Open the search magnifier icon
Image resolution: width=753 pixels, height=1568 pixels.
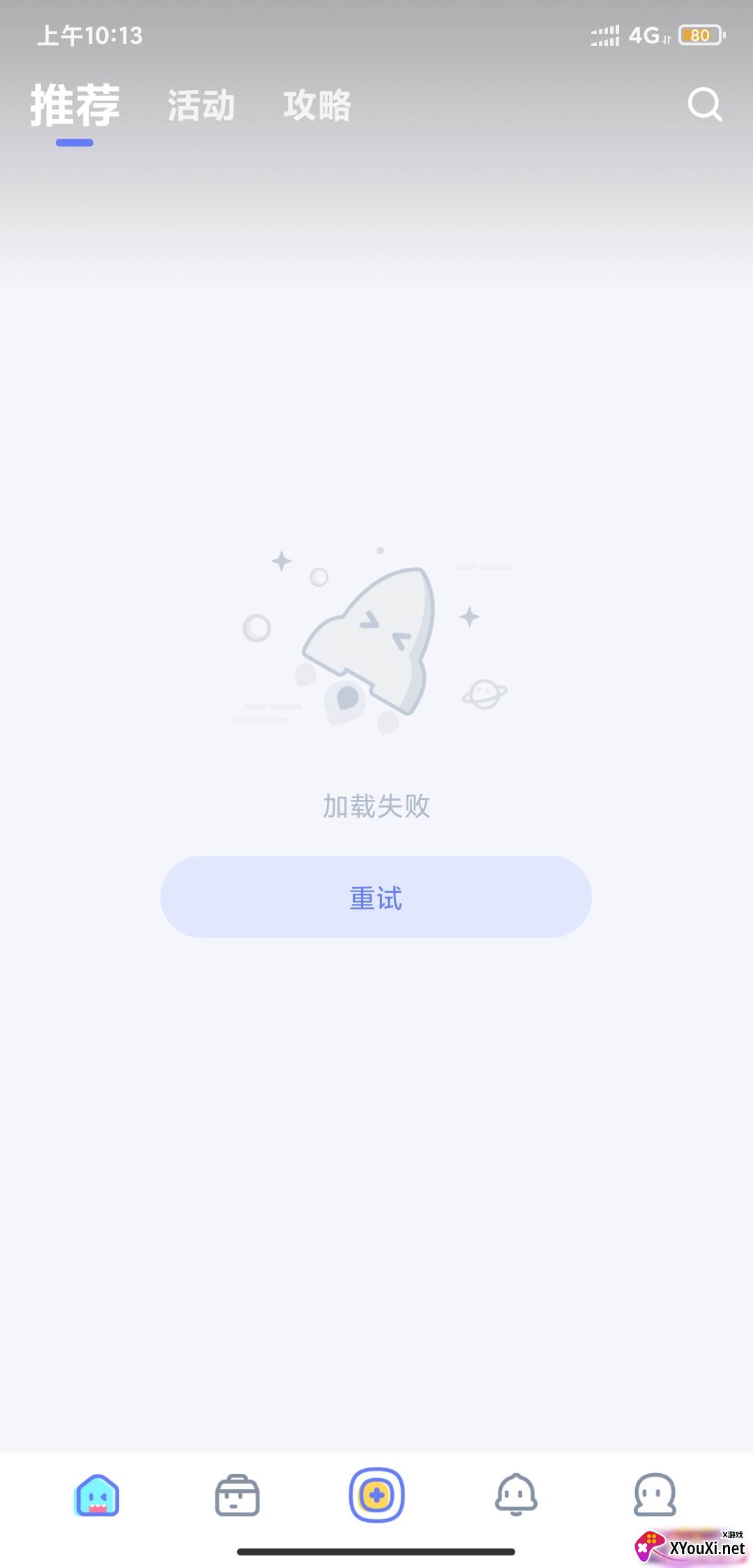click(x=706, y=105)
